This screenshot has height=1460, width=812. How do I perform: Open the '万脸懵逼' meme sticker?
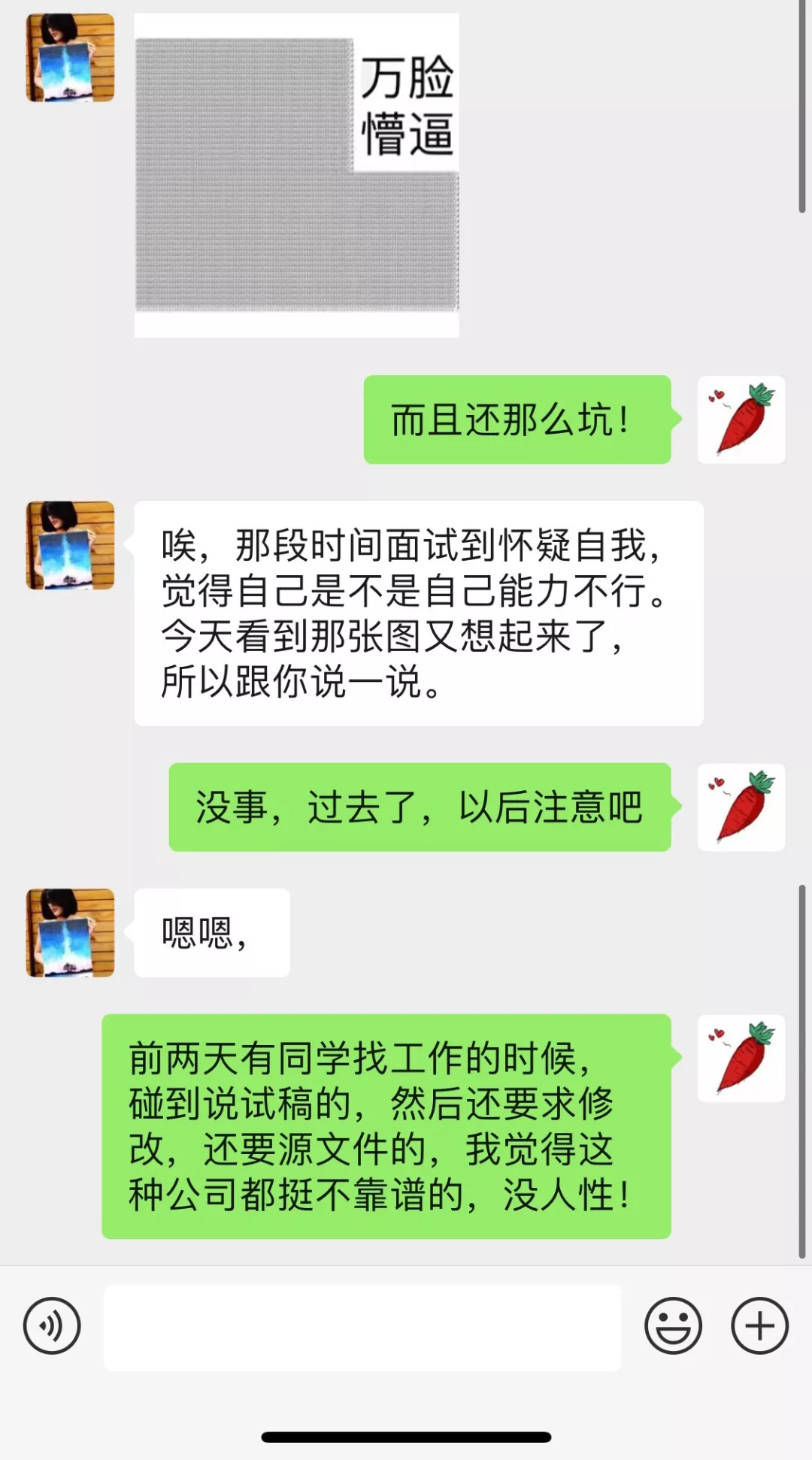click(295, 173)
